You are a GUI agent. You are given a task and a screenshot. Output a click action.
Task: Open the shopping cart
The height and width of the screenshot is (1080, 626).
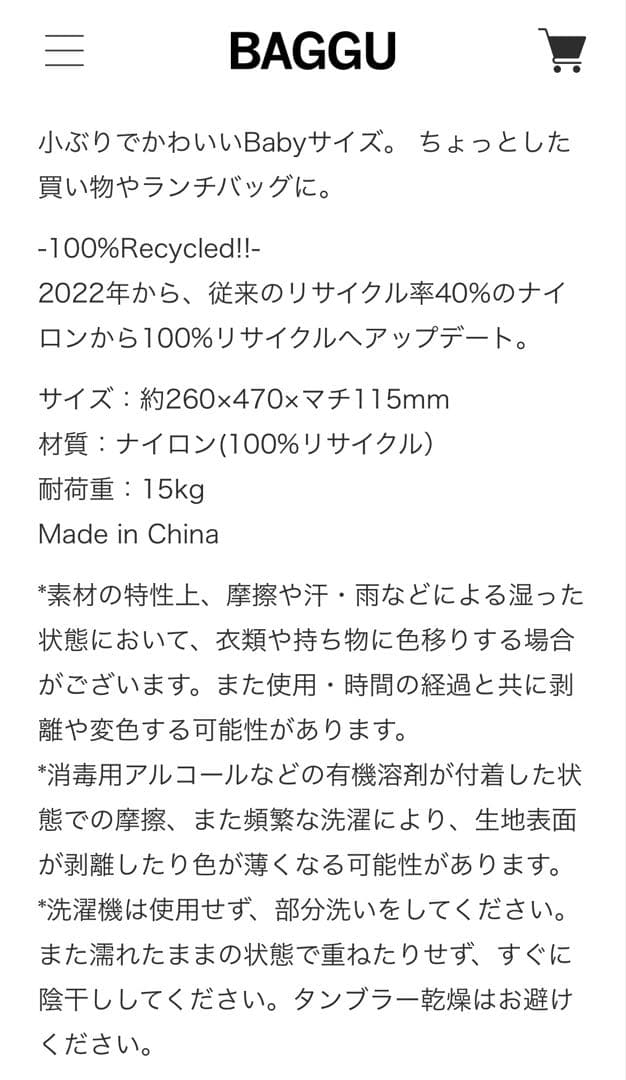(562, 50)
